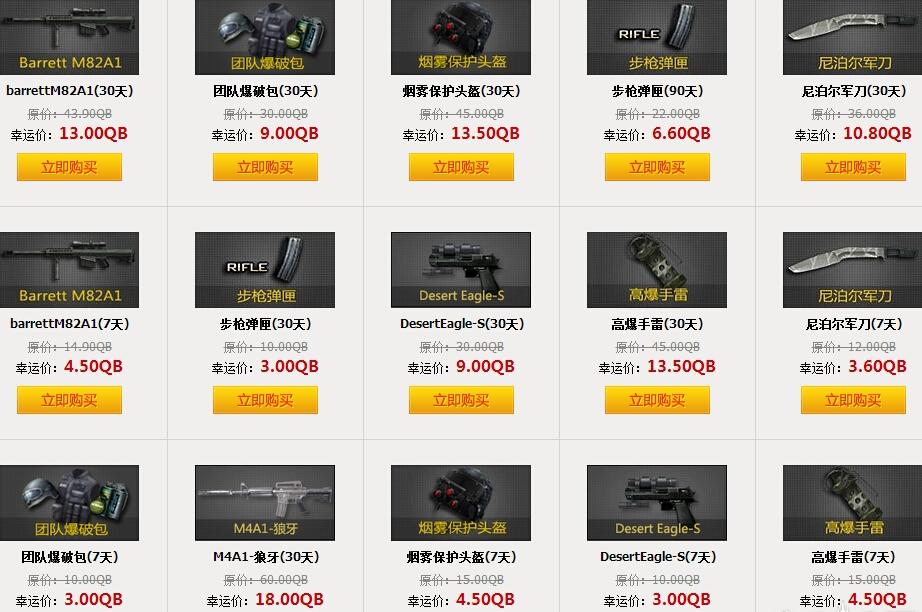Screen dimensions: 922x612
Task: Tap 立即购买 under barrettM82A1(7天)
Action: 69,400
